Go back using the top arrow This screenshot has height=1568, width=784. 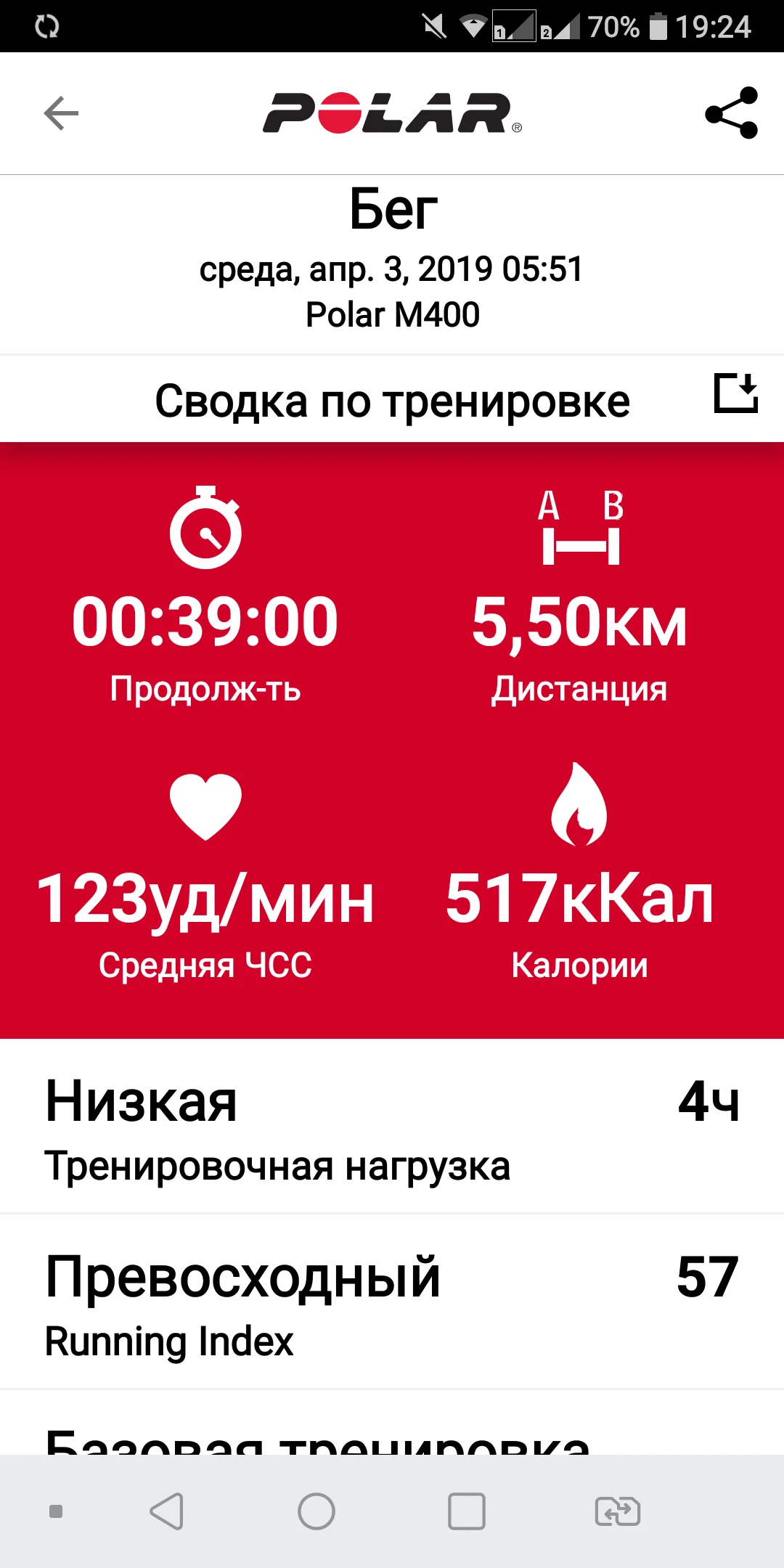[61, 113]
